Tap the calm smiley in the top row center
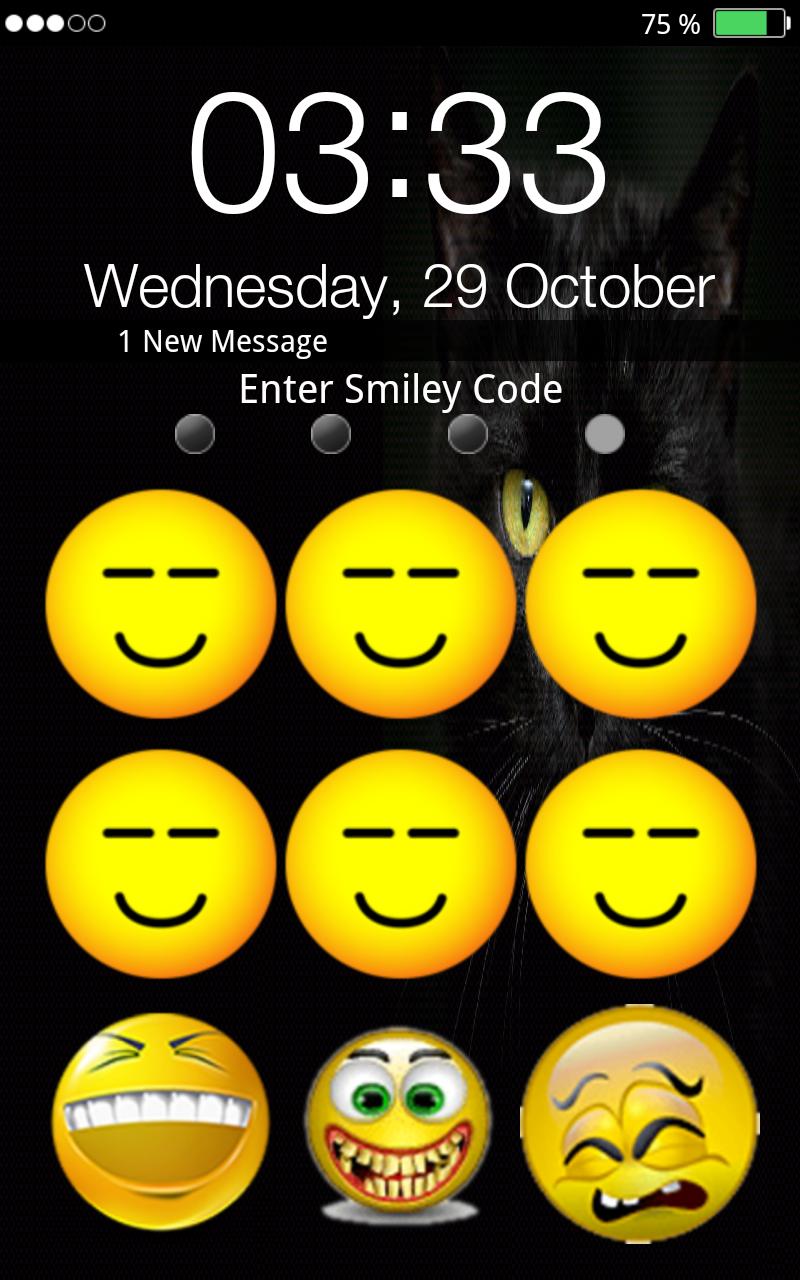The height and width of the screenshot is (1280, 800). point(400,605)
